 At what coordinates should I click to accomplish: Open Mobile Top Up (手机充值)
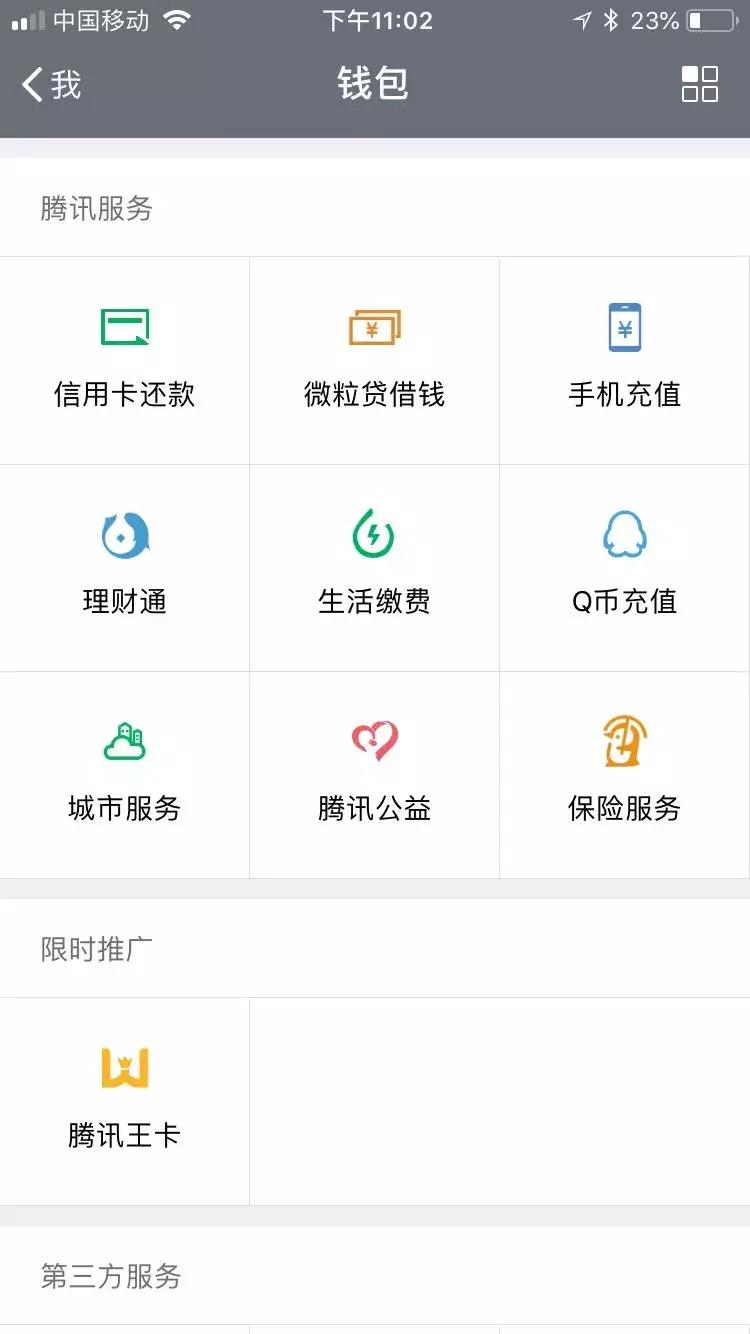[x=624, y=360]
